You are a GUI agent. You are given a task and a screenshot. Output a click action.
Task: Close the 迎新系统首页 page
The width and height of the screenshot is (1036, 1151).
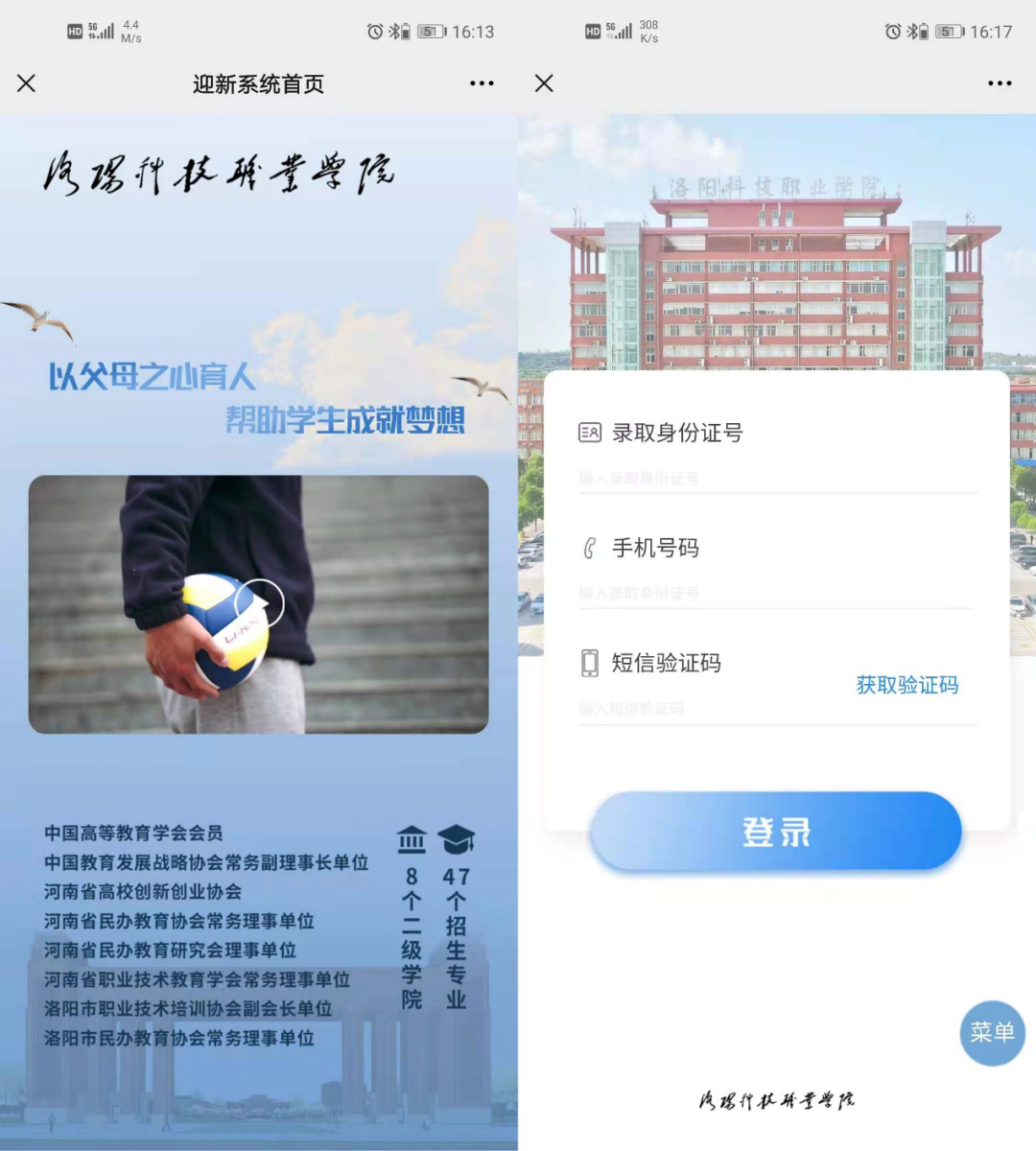click(27, 83)
